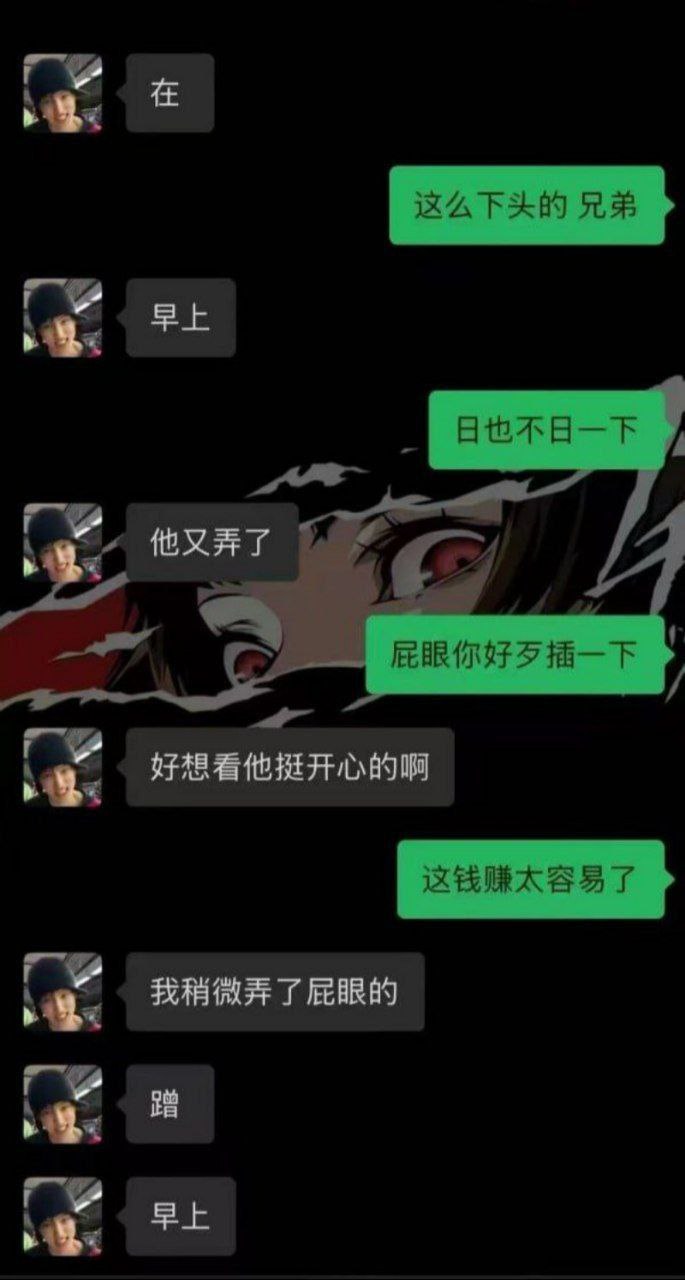View profile from avatar beside "好想看他挺开心的啊"
685x1280 pixels.
pyautogui.click(x=62, y=767)
